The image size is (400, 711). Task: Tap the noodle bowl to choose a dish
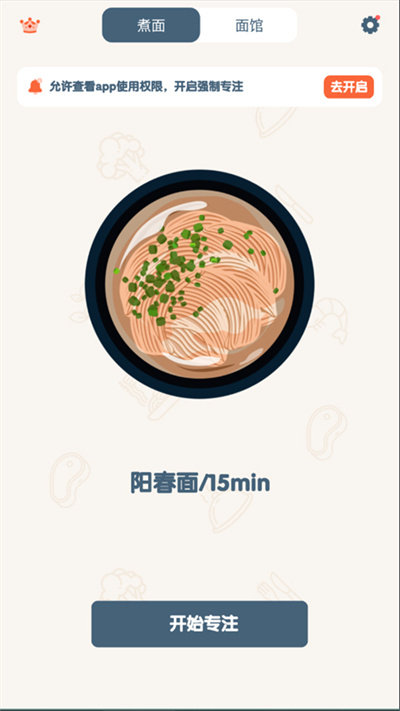(200, 284)
